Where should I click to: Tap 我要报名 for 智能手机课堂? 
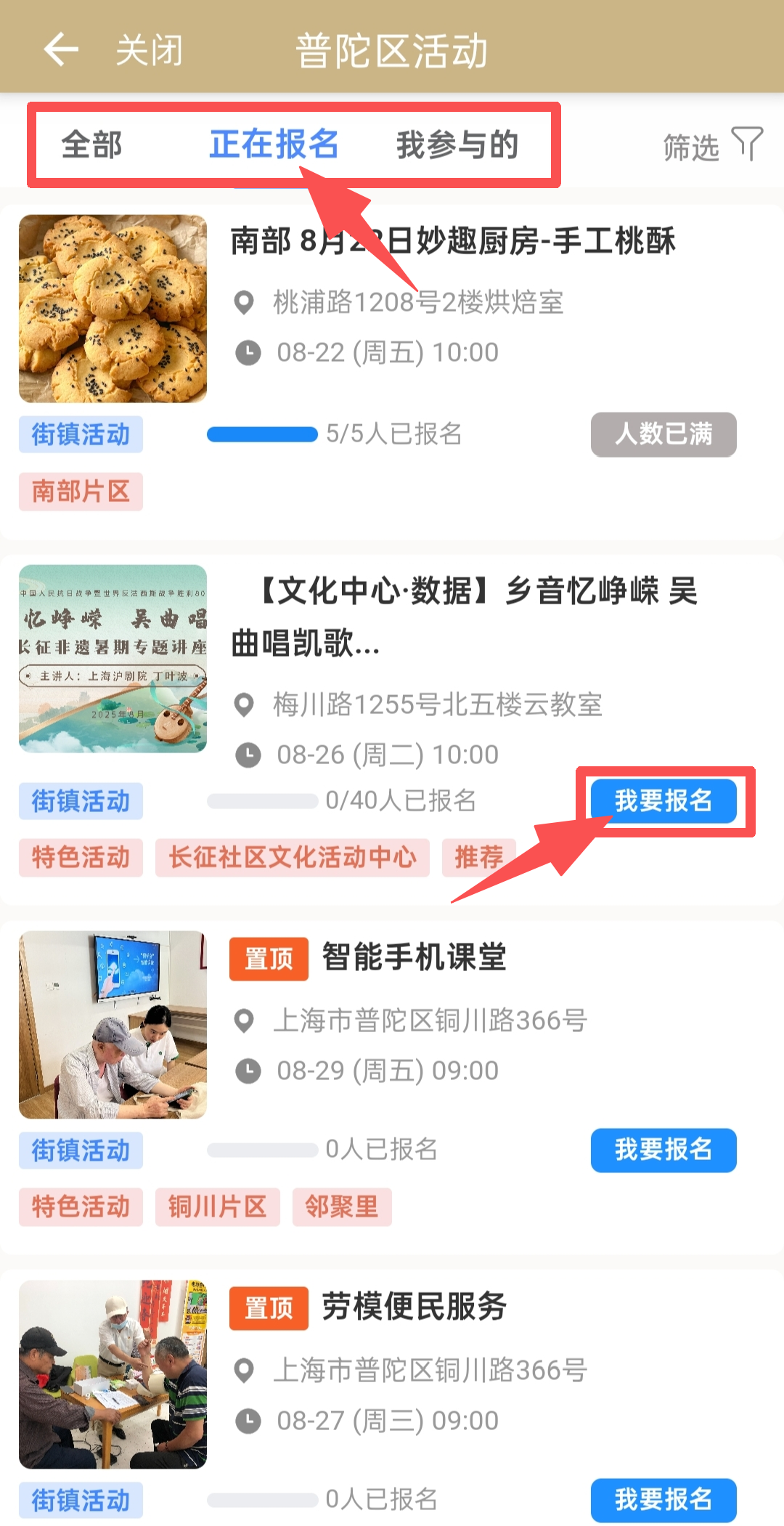(663, 1150)
